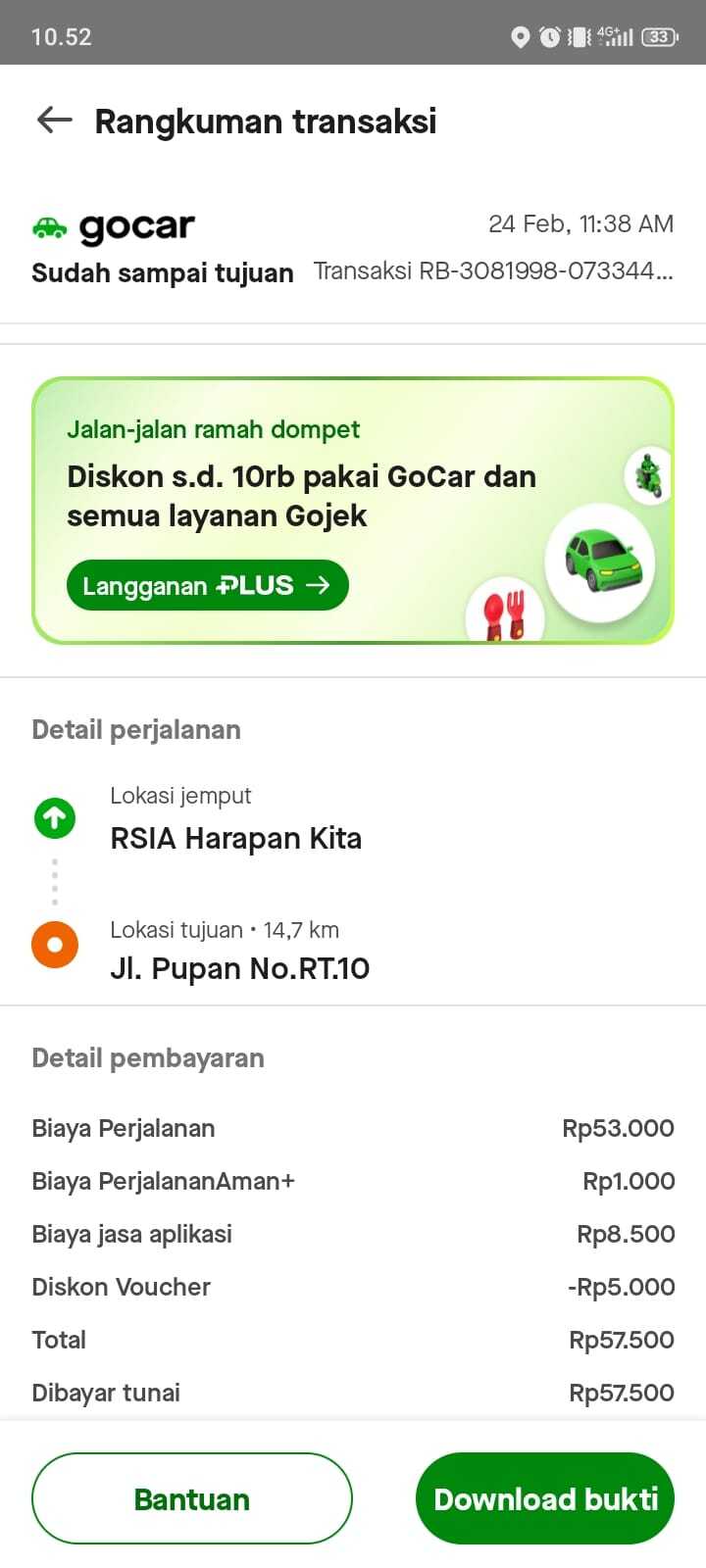The width and height of the screenshot is (706, 1568).
Task: Go back using the arrow icon
Action: (x=55, y=121)
